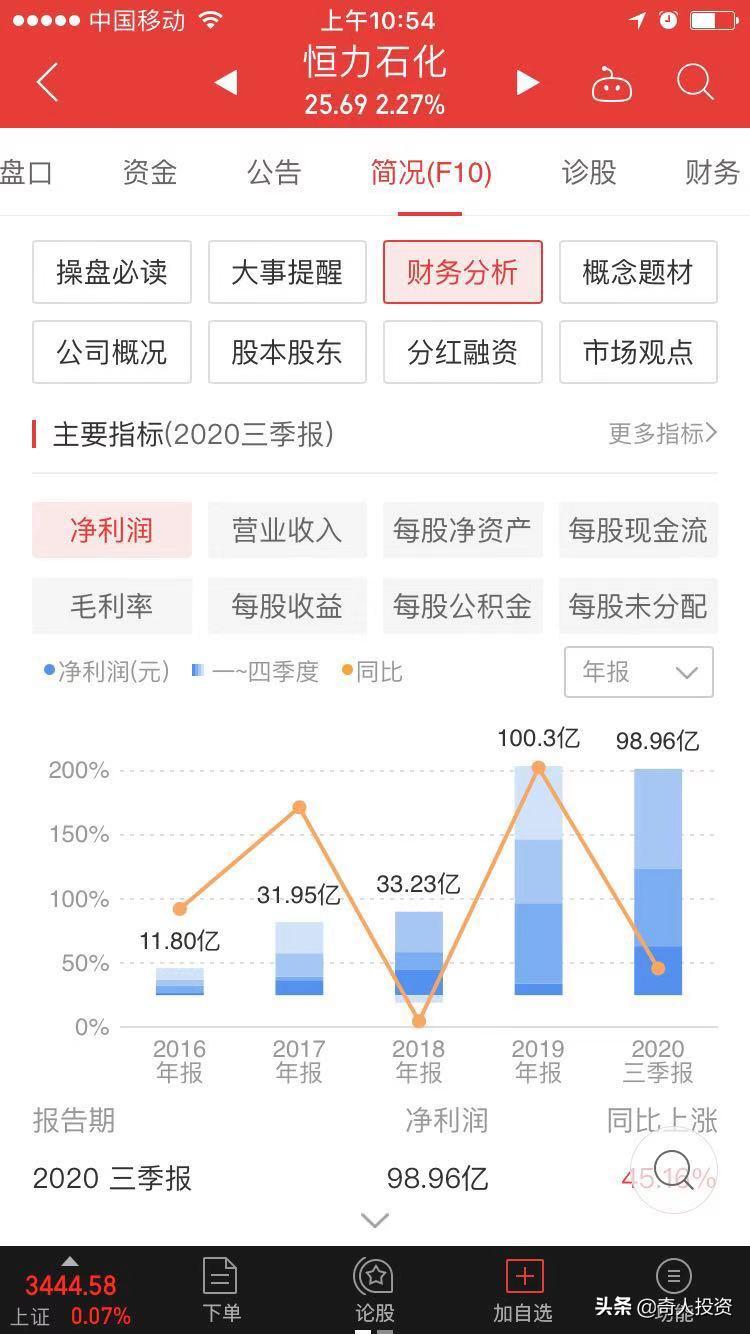Screen dimensions: 750x1334
Task: Enable the 毛利率 metric view
Action: [x=111, y=606]
